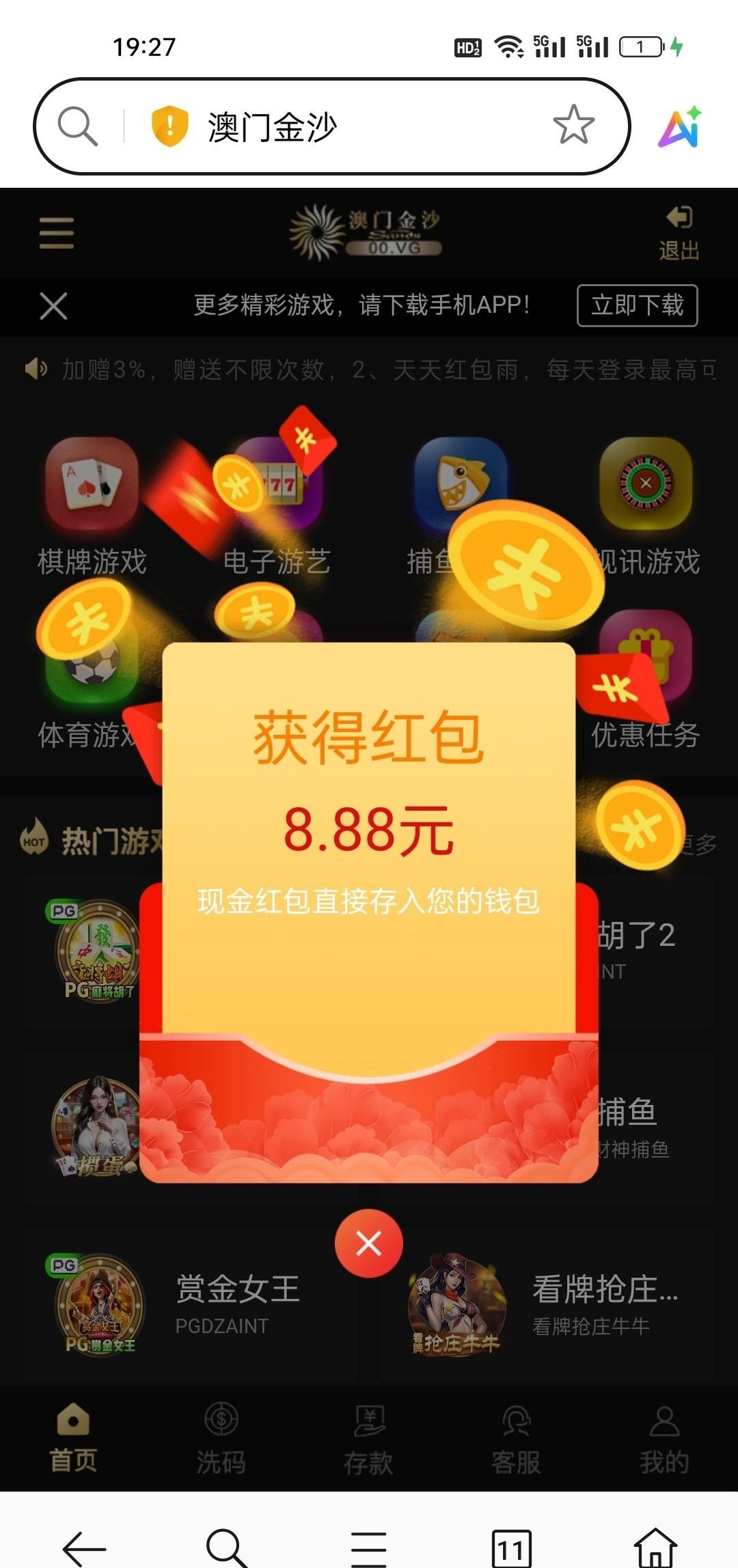This screenshot has width=738, height=1568.
Task: Open 棋牌游戏 category
Action: point(92,507)
